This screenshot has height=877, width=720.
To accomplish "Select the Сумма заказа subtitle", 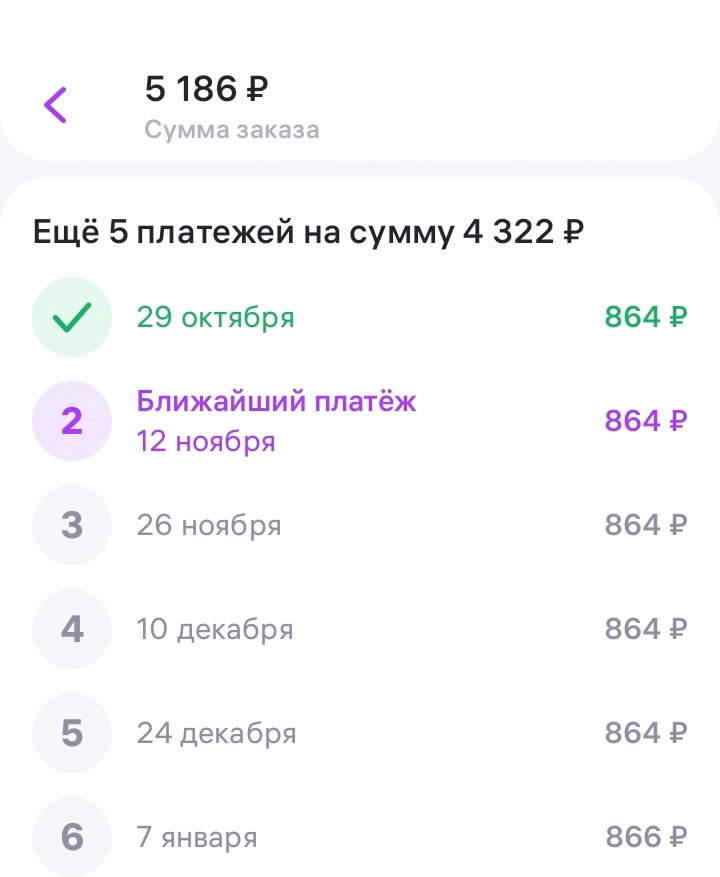I will 232,129.
